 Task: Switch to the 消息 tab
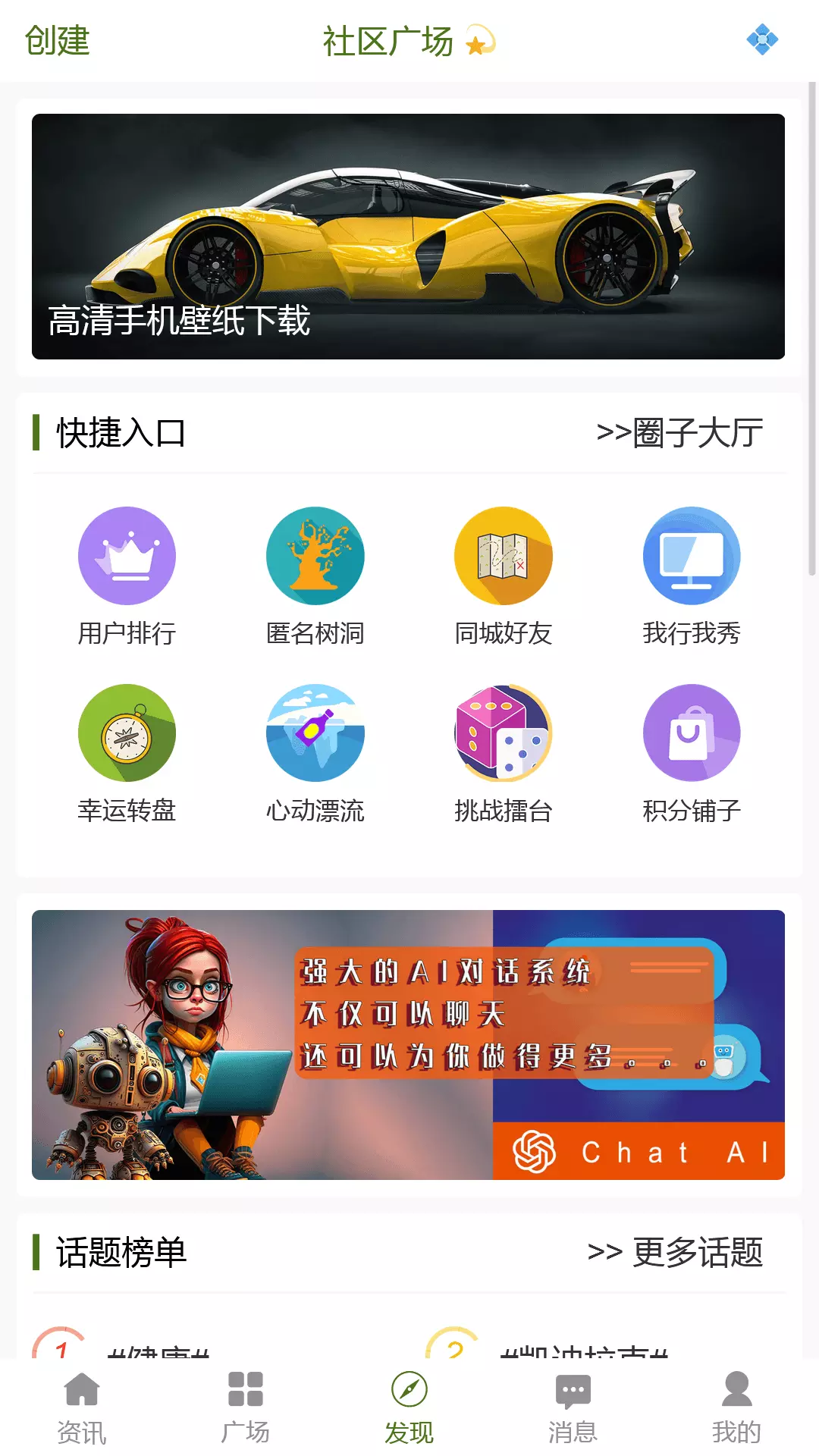click(x=573, y=1407)
